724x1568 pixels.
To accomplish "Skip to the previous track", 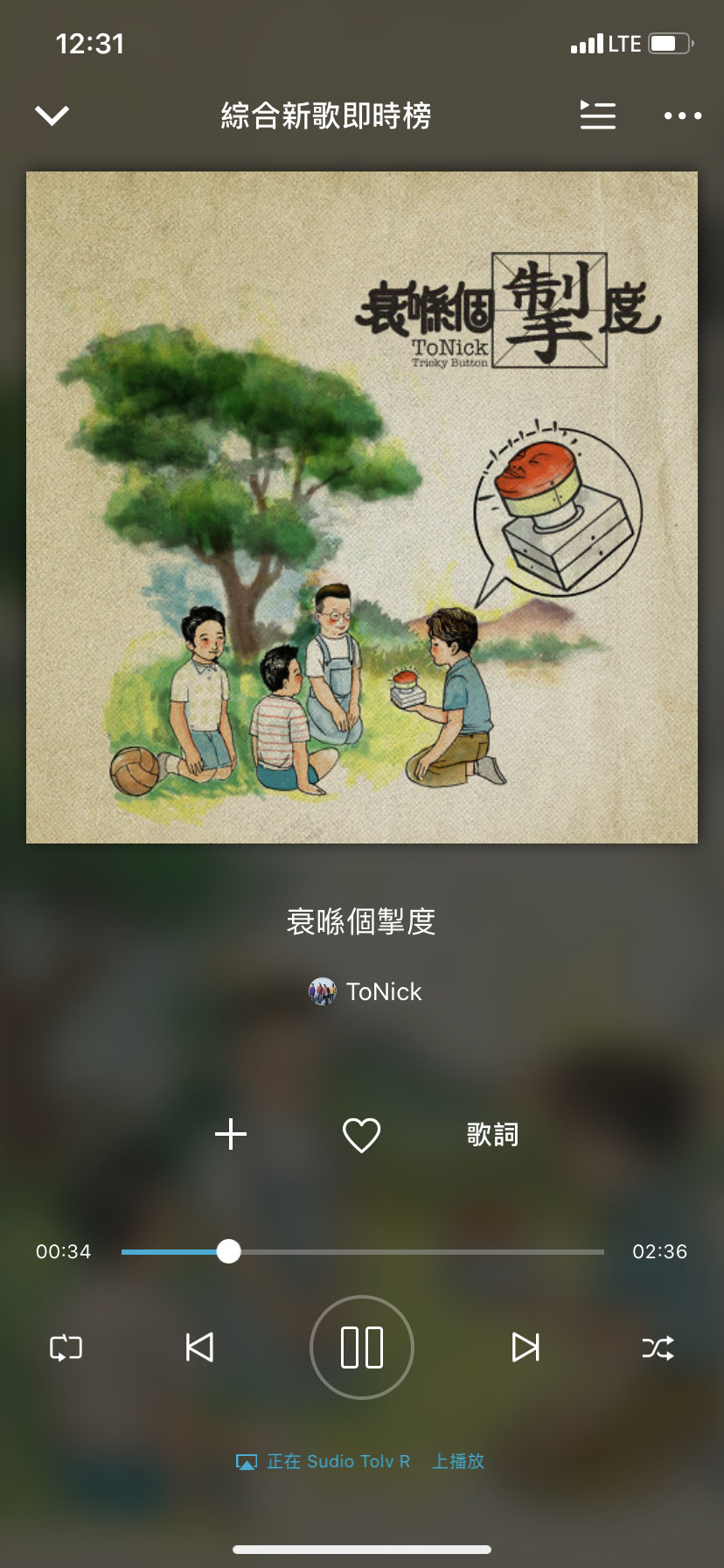I will pyautogui.click(x=199, y=1347).
